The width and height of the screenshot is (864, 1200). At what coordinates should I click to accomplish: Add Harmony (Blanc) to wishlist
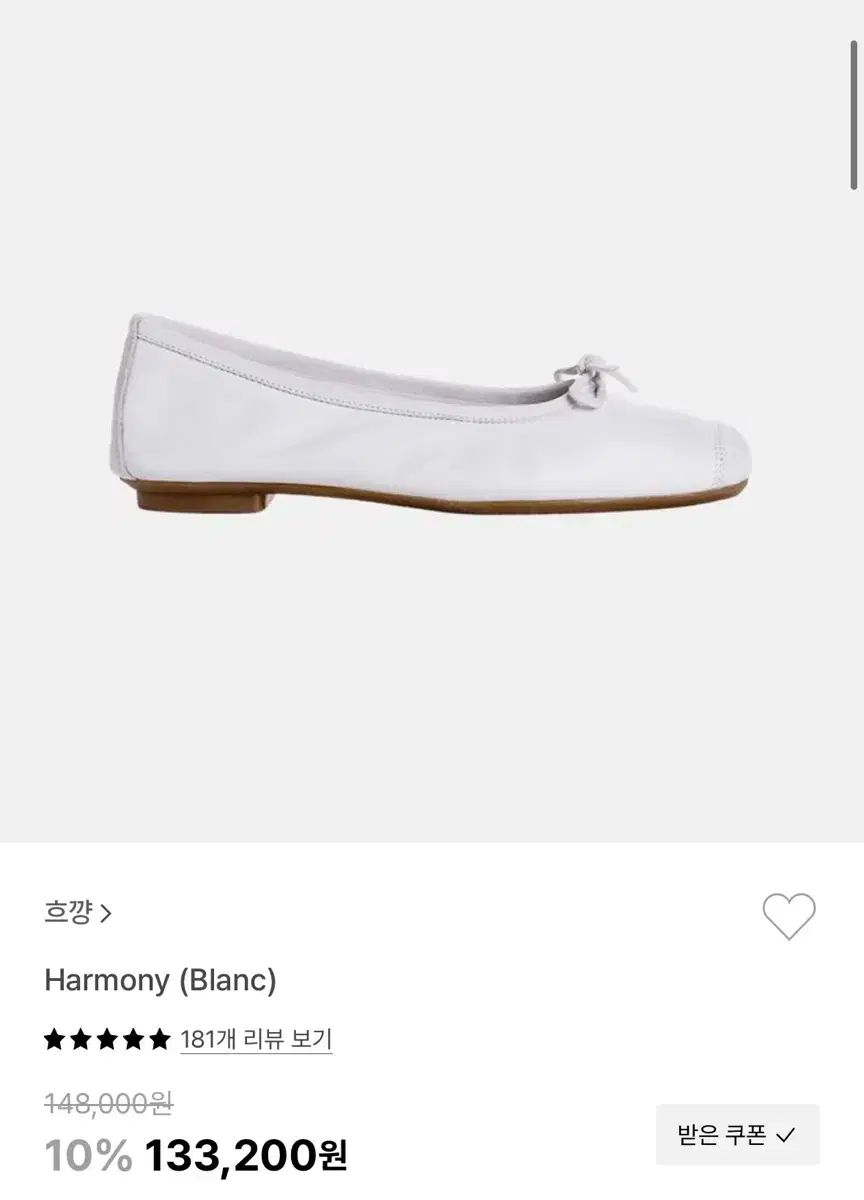(x=788, y=916)
